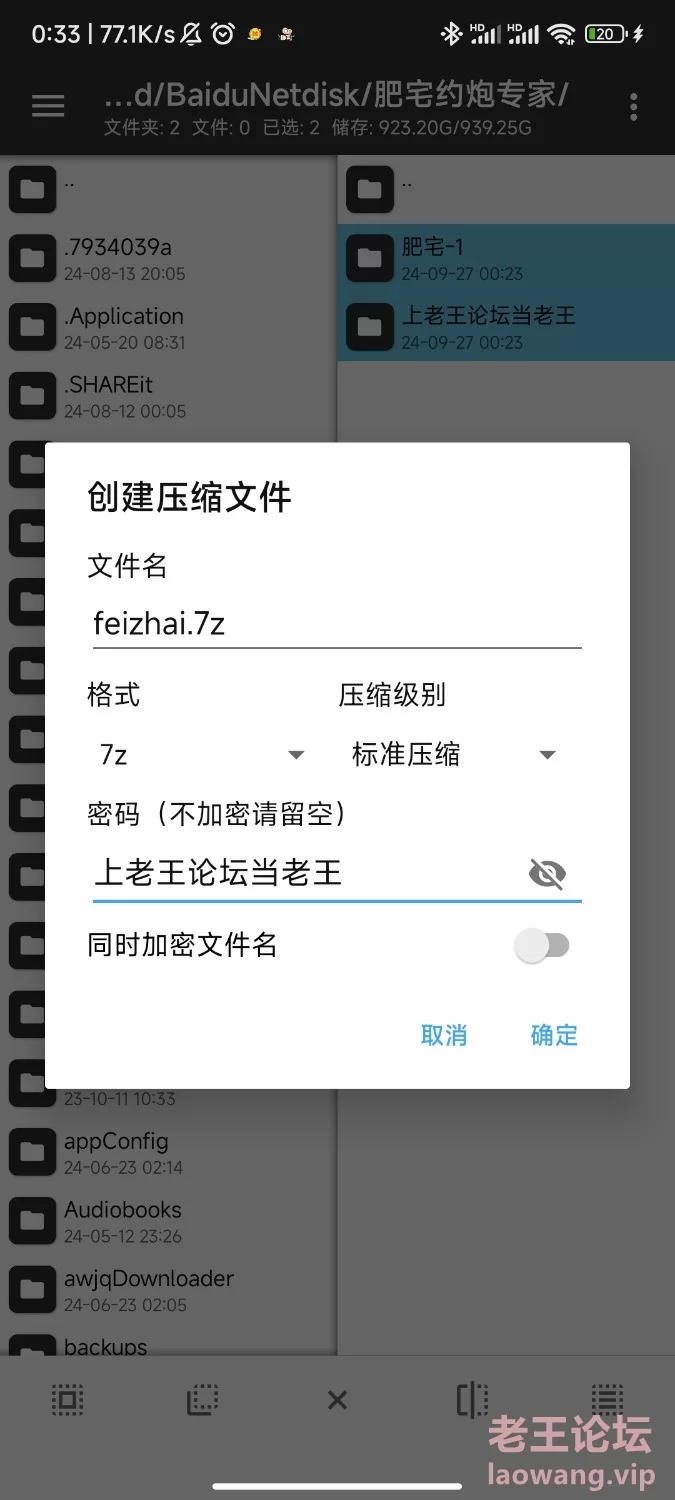
Task: Cancel with the 取消 button
Action: [x=444, y=1035]
